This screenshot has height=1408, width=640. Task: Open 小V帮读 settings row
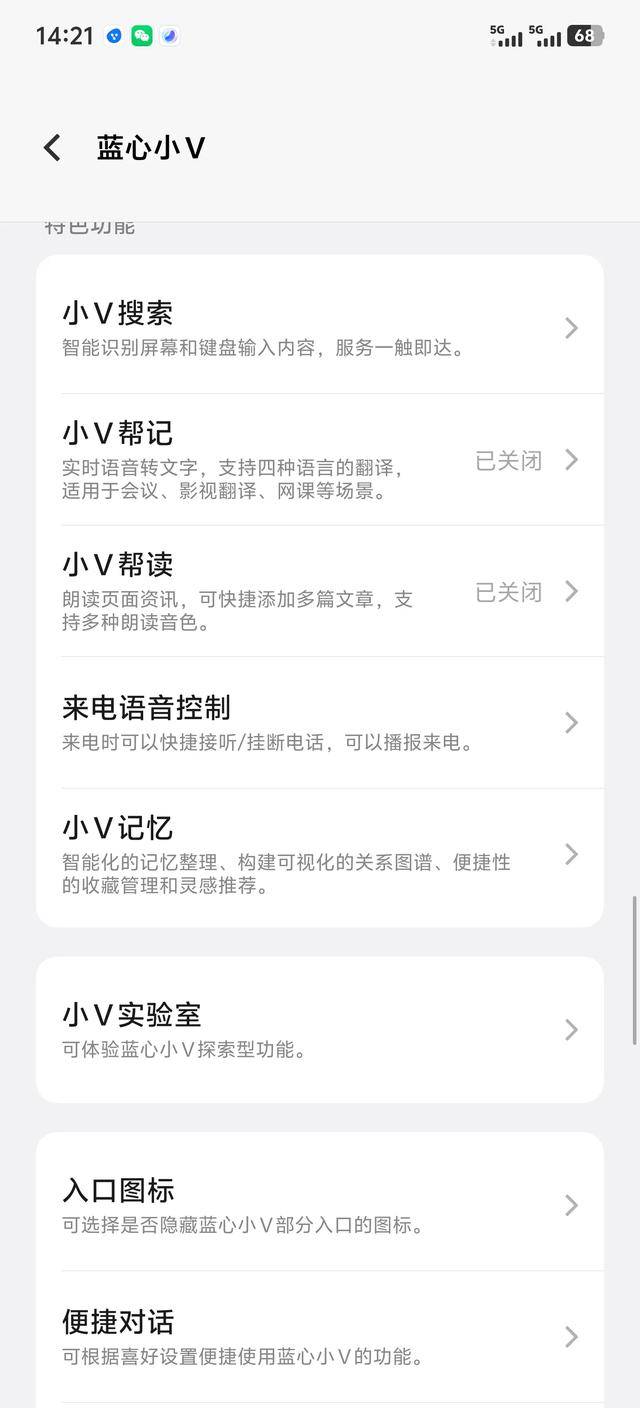[320, 591]
